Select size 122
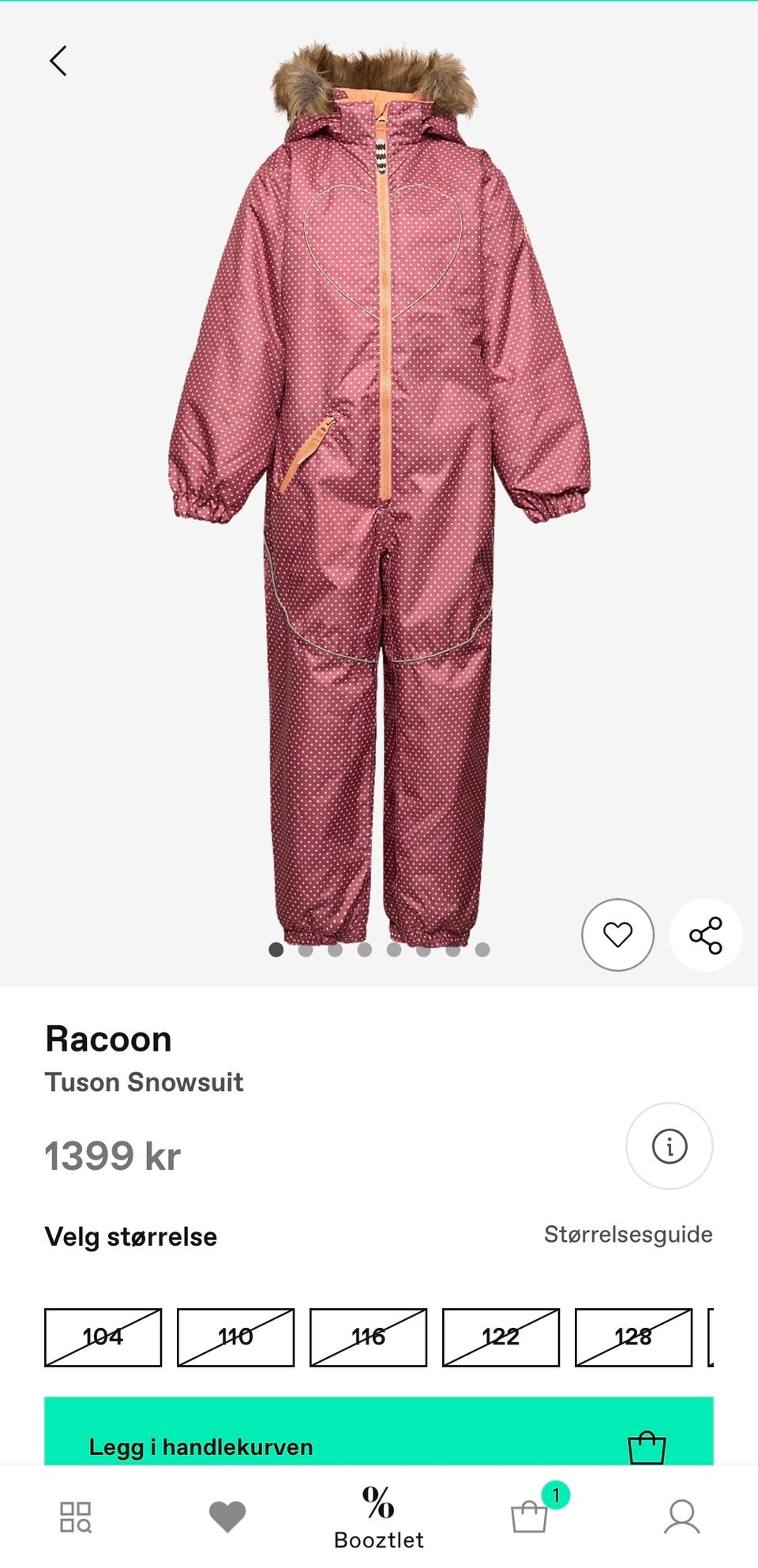The height and width of the screenshot is (1568, 758). [501, 1337]
